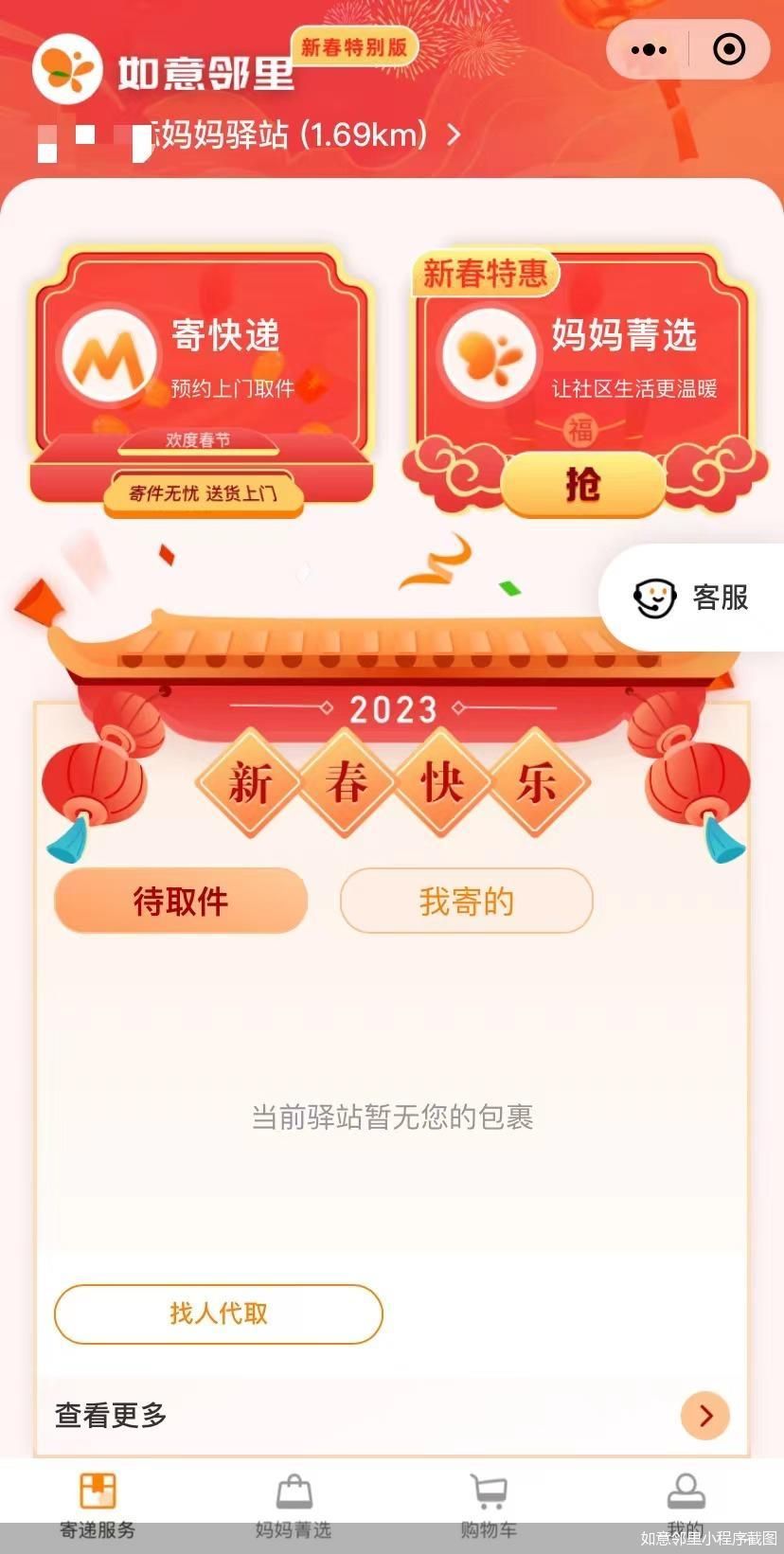Open 查看更多 arrow
This screenshot has height=1554, width=784.
pos(704,1415)
